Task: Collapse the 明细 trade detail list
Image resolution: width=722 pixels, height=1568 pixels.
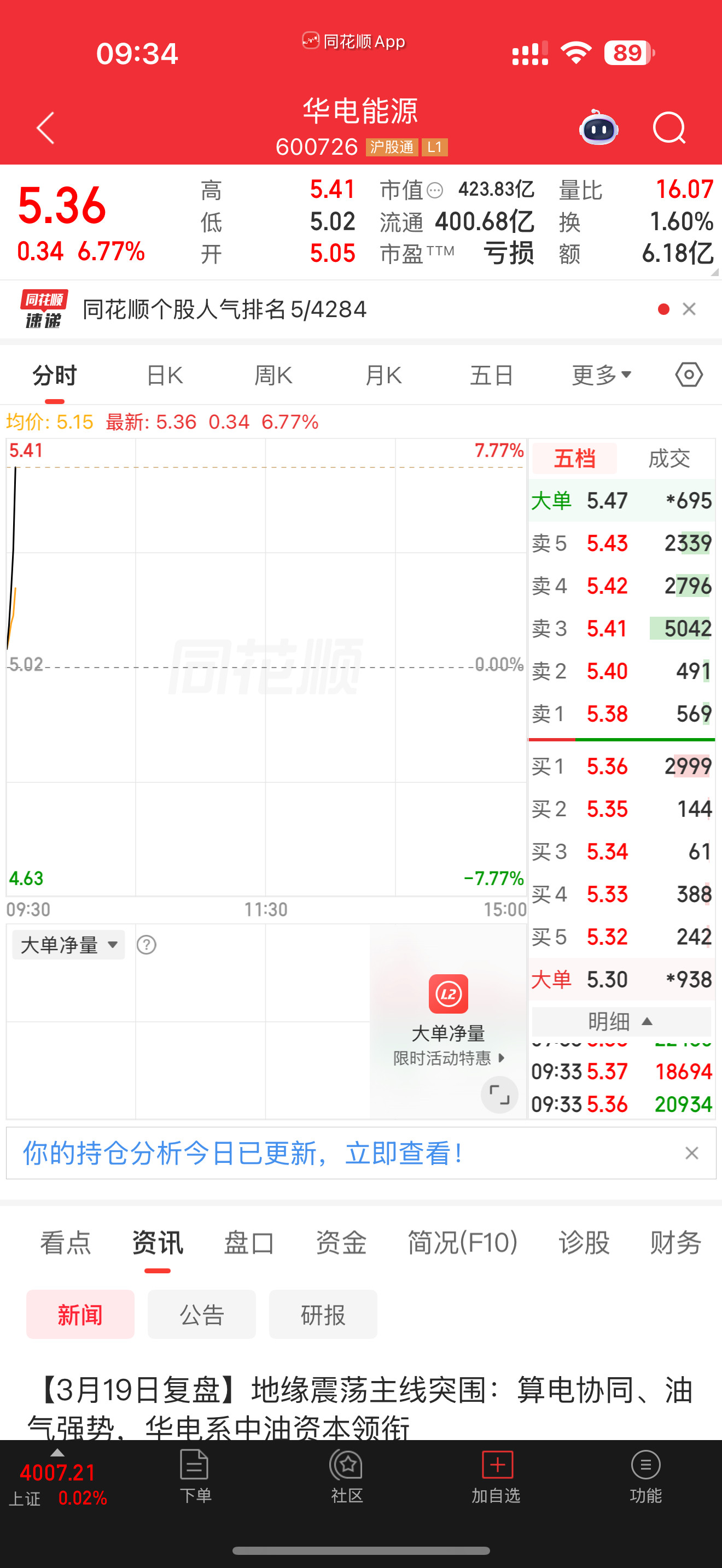Action: 620,1021
